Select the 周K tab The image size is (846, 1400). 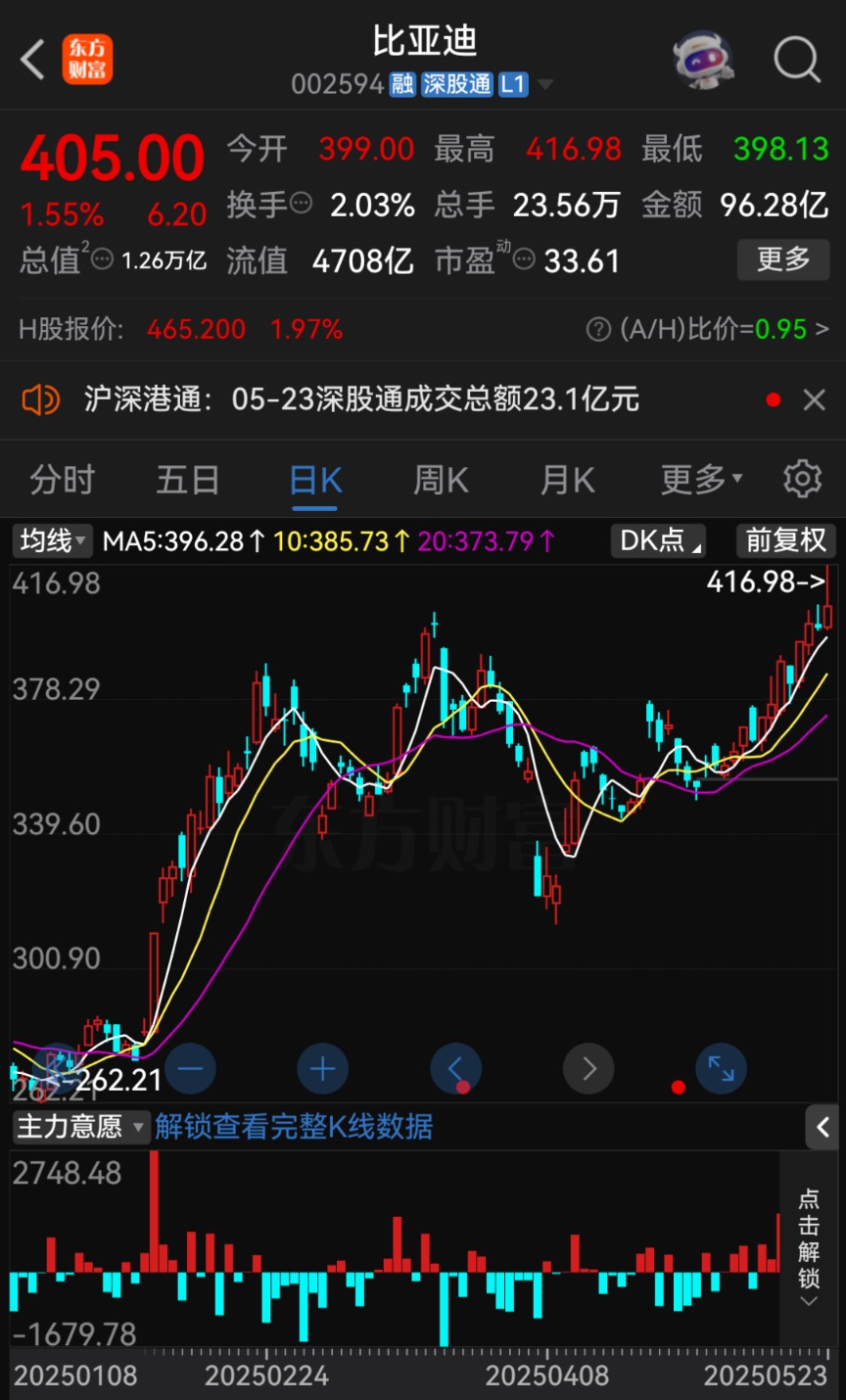pos(441,480)
